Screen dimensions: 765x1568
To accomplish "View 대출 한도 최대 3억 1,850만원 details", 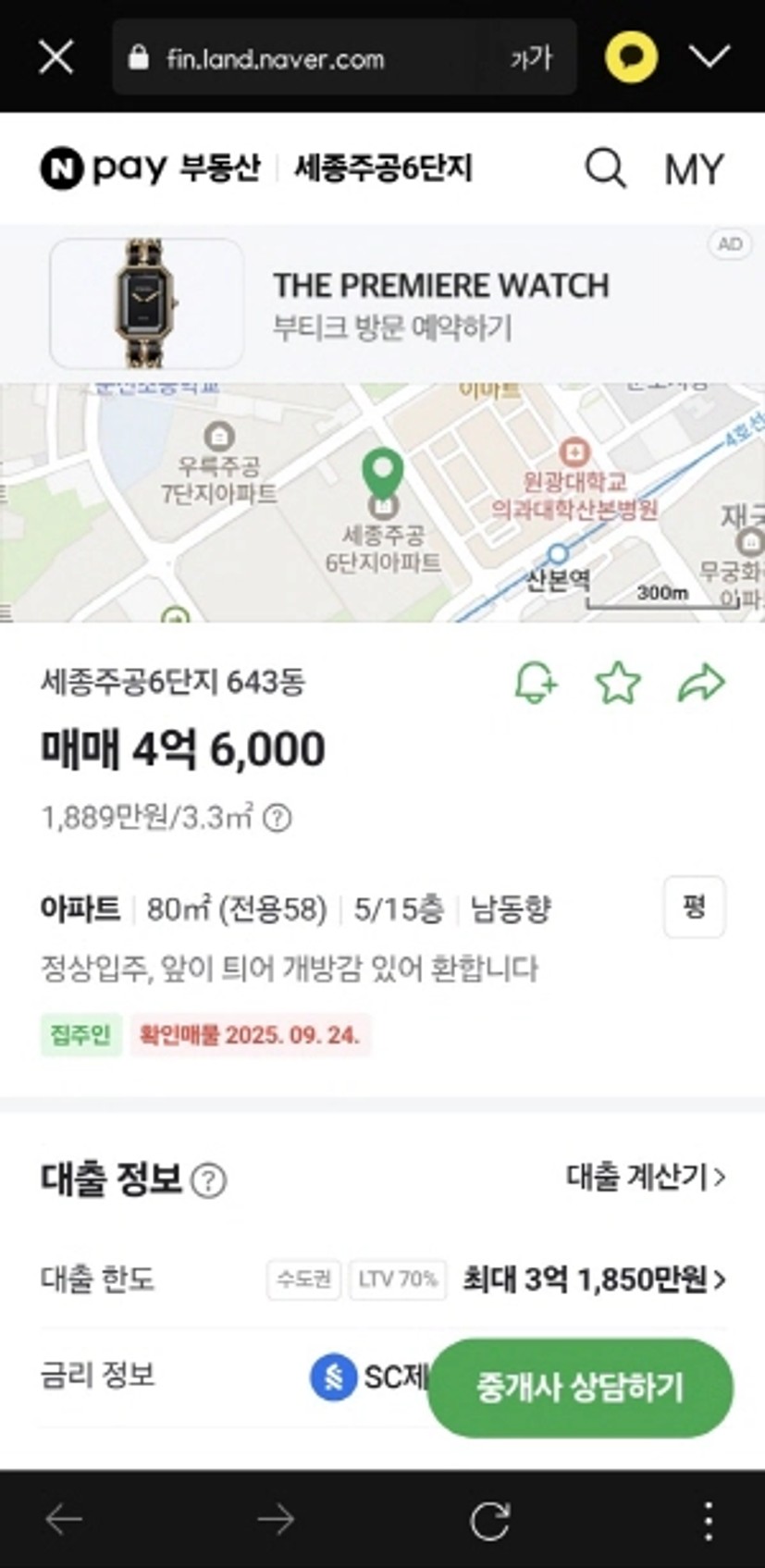I will pos(594,1279).
